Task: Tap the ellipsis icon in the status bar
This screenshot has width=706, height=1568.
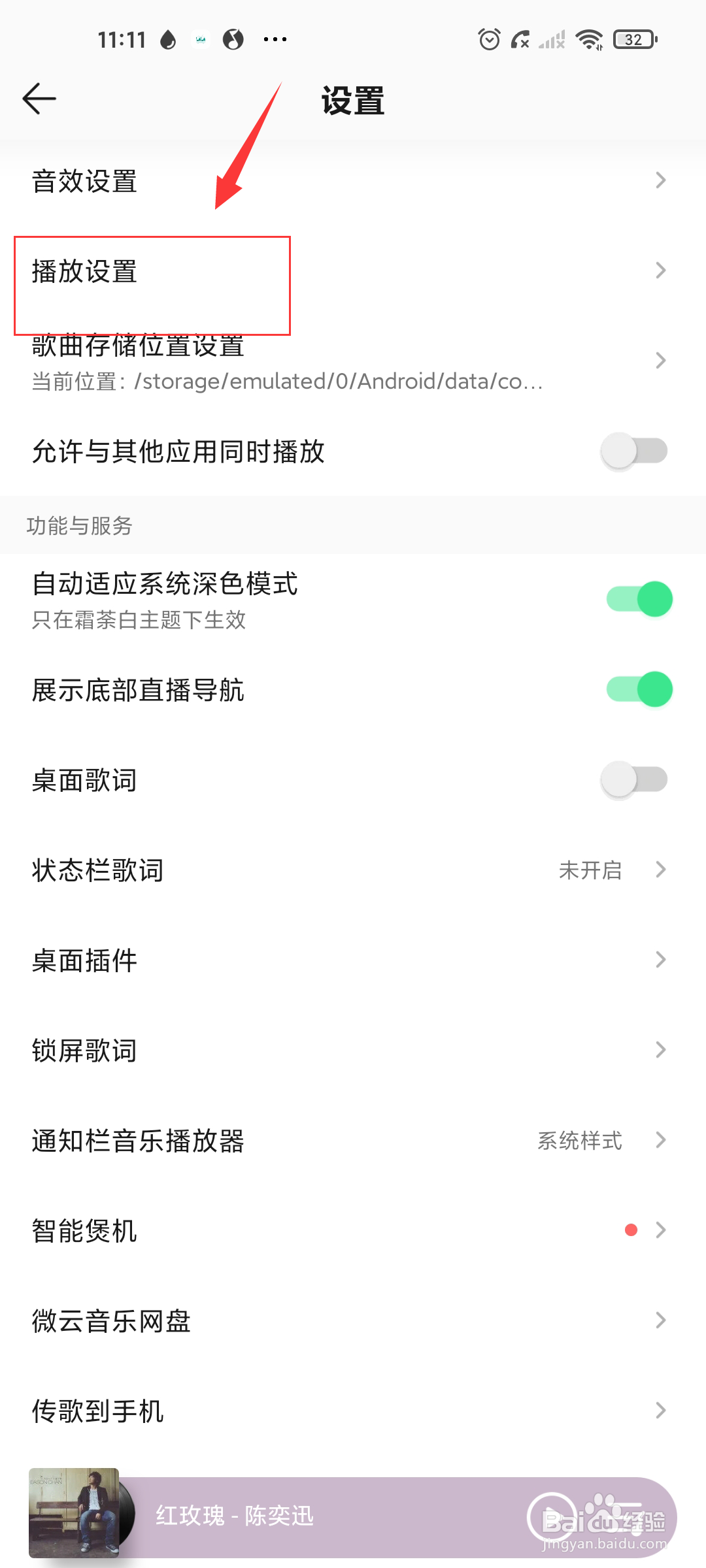Action: click(275, 39)
